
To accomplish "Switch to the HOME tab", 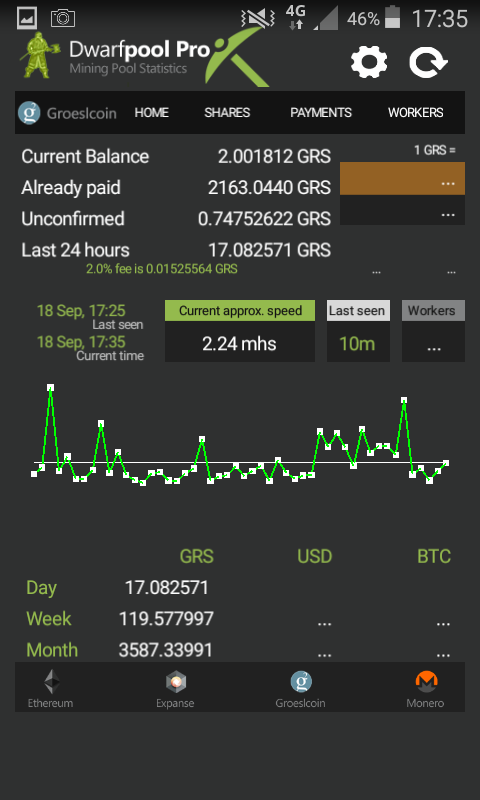I will coord(151,113).
